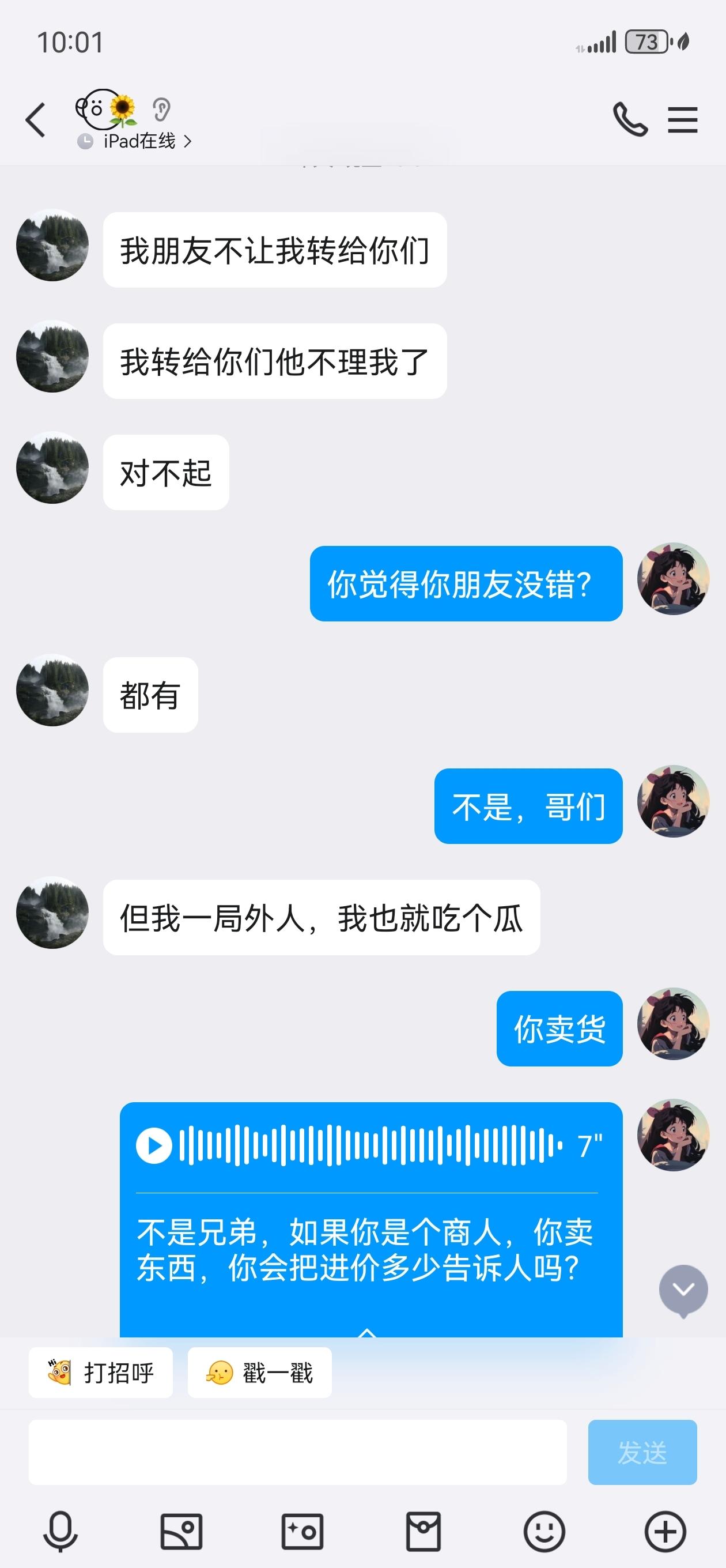Viewport: 726px width, 1568px height.
Task: Open the chat settings hamburger menu
Action: [x=682, y=120]
